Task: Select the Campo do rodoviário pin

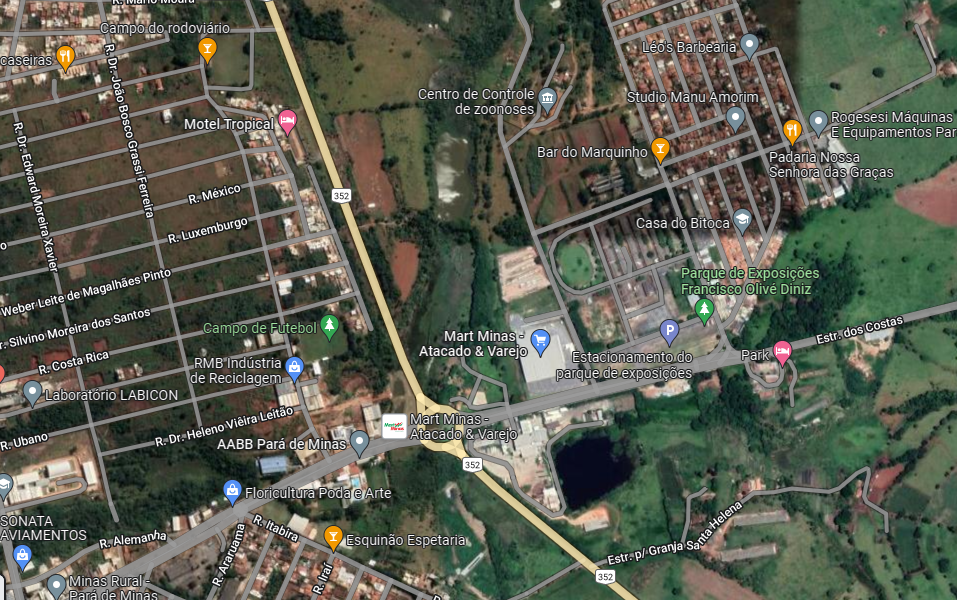Action: coord(208,48)
